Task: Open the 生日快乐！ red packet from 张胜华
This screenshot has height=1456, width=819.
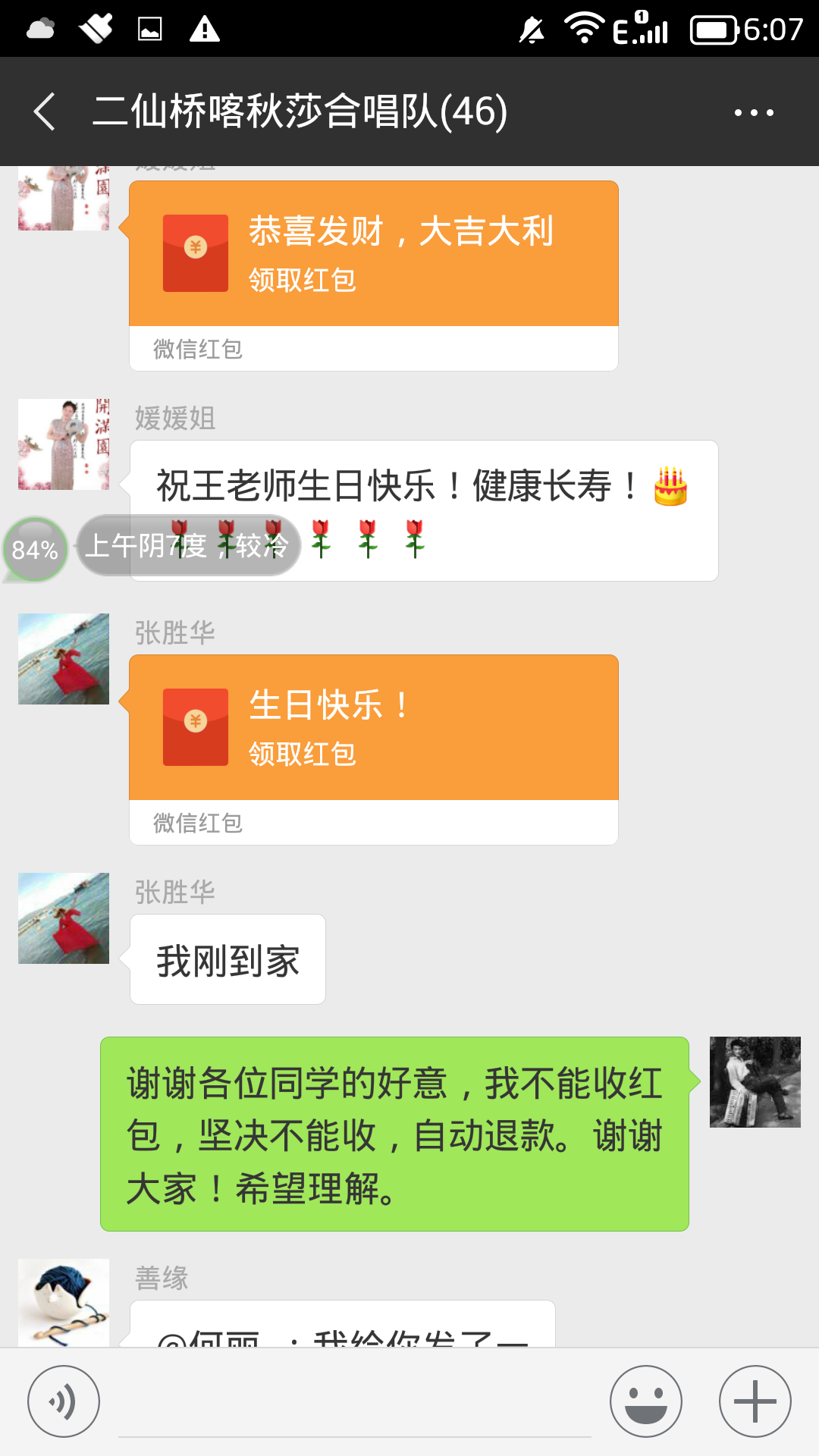Action: [373, 728]
